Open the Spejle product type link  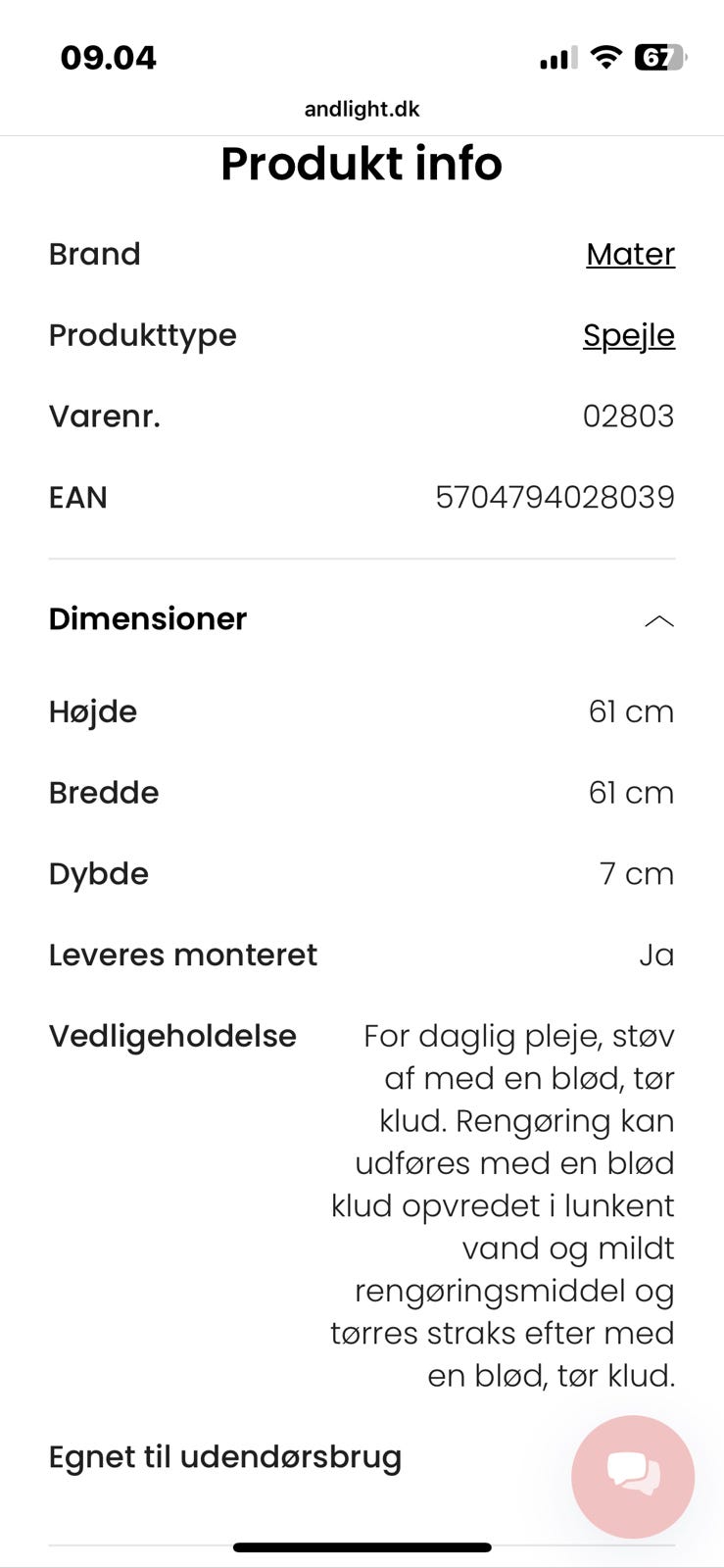(x=628, y=336)
